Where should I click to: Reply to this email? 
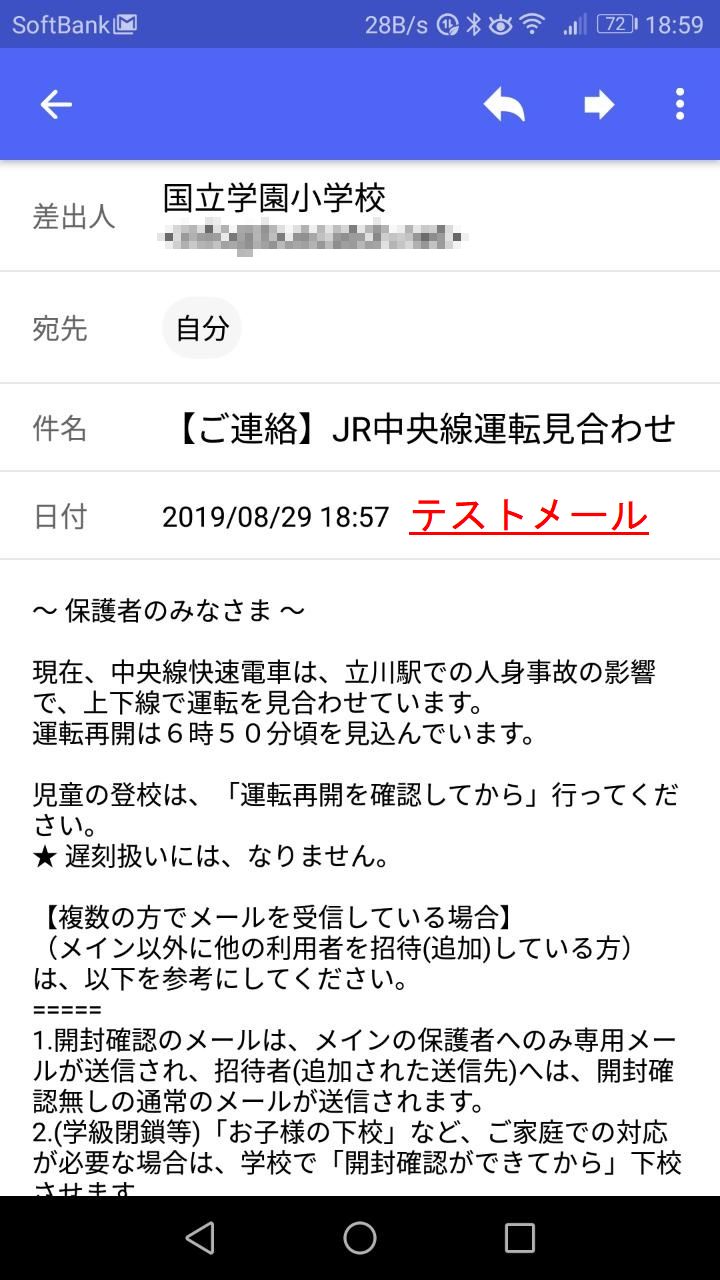click(x=504, y=104)
